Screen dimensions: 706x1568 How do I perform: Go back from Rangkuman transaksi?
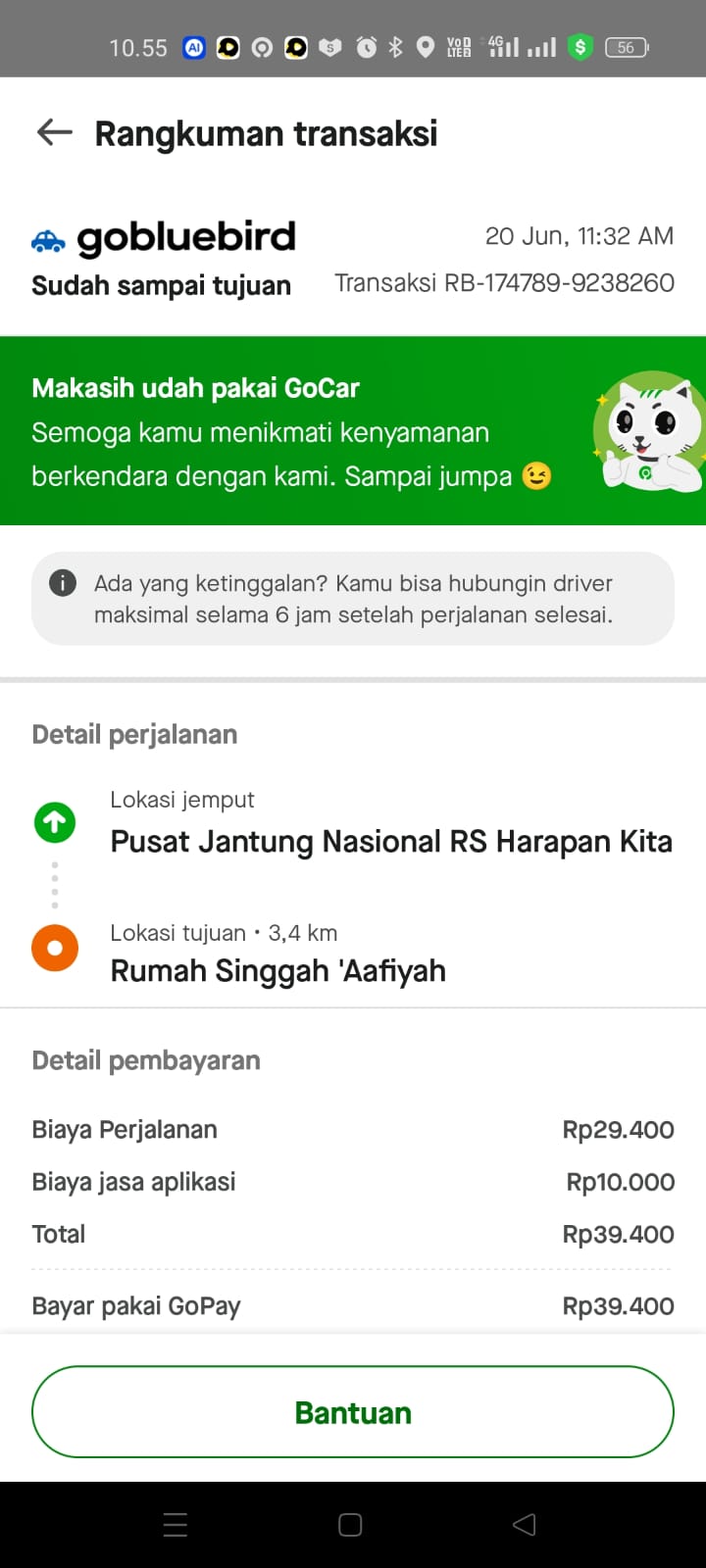click(55, 132)
